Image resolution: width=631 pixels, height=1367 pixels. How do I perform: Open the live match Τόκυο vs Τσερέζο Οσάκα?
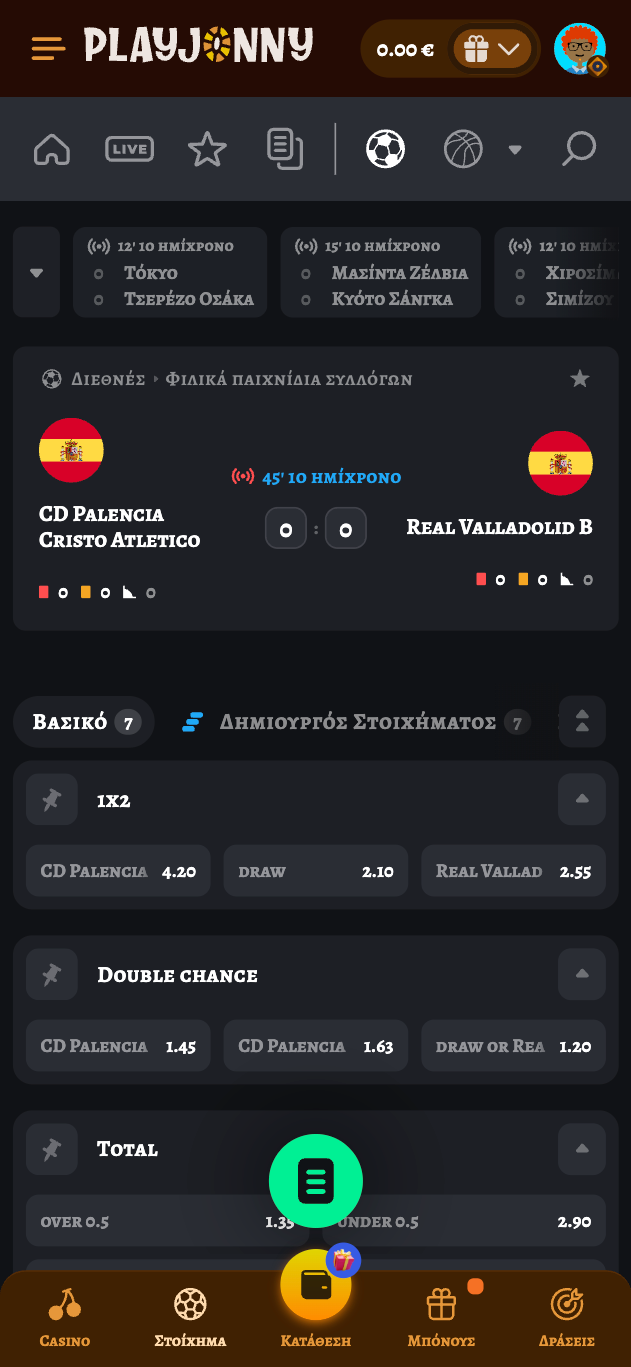coord(170,272)
